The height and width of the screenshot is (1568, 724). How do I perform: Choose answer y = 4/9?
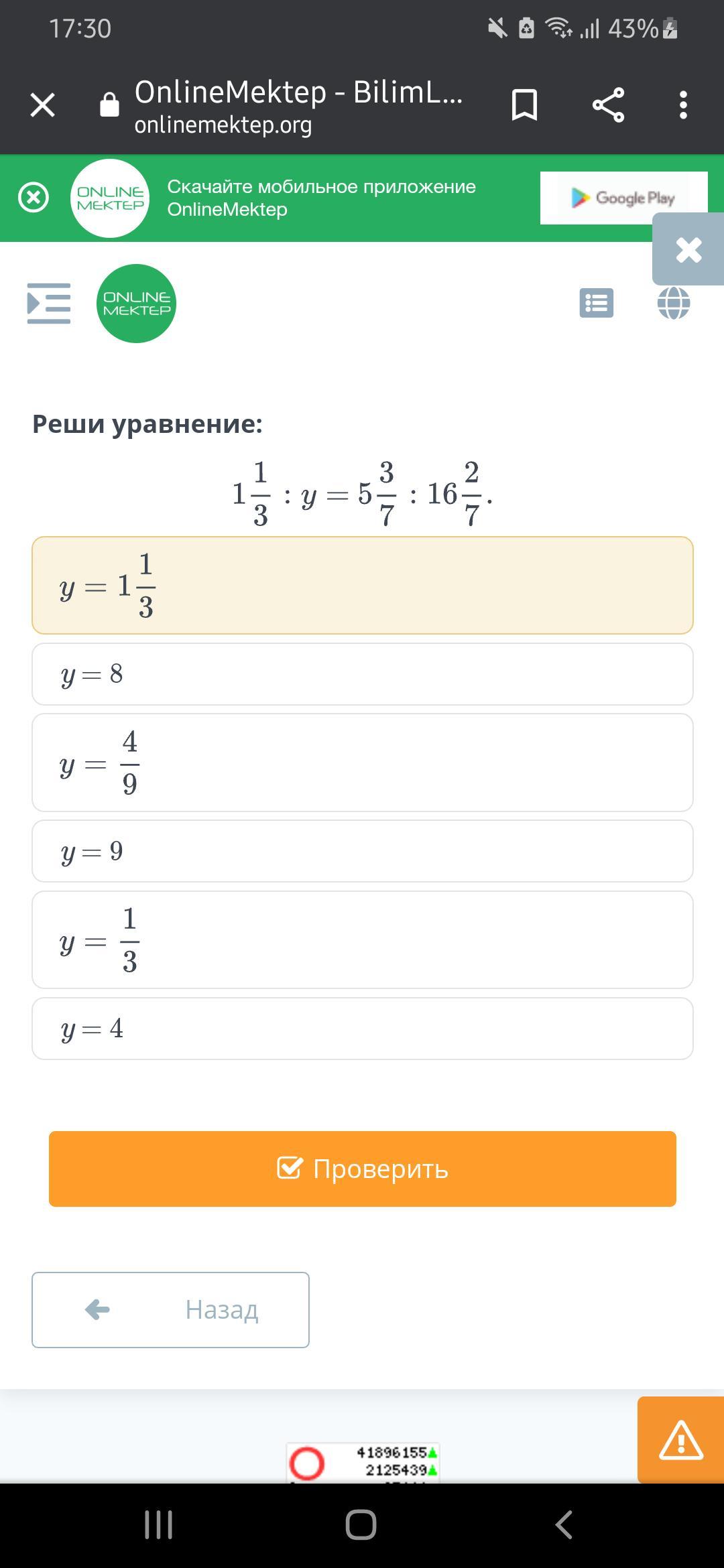363,763
